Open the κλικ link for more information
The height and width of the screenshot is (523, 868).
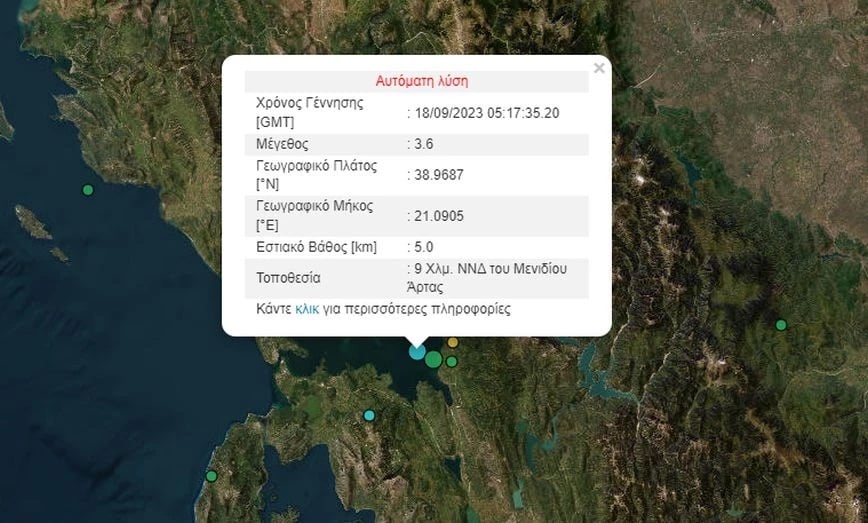(307, 309)
